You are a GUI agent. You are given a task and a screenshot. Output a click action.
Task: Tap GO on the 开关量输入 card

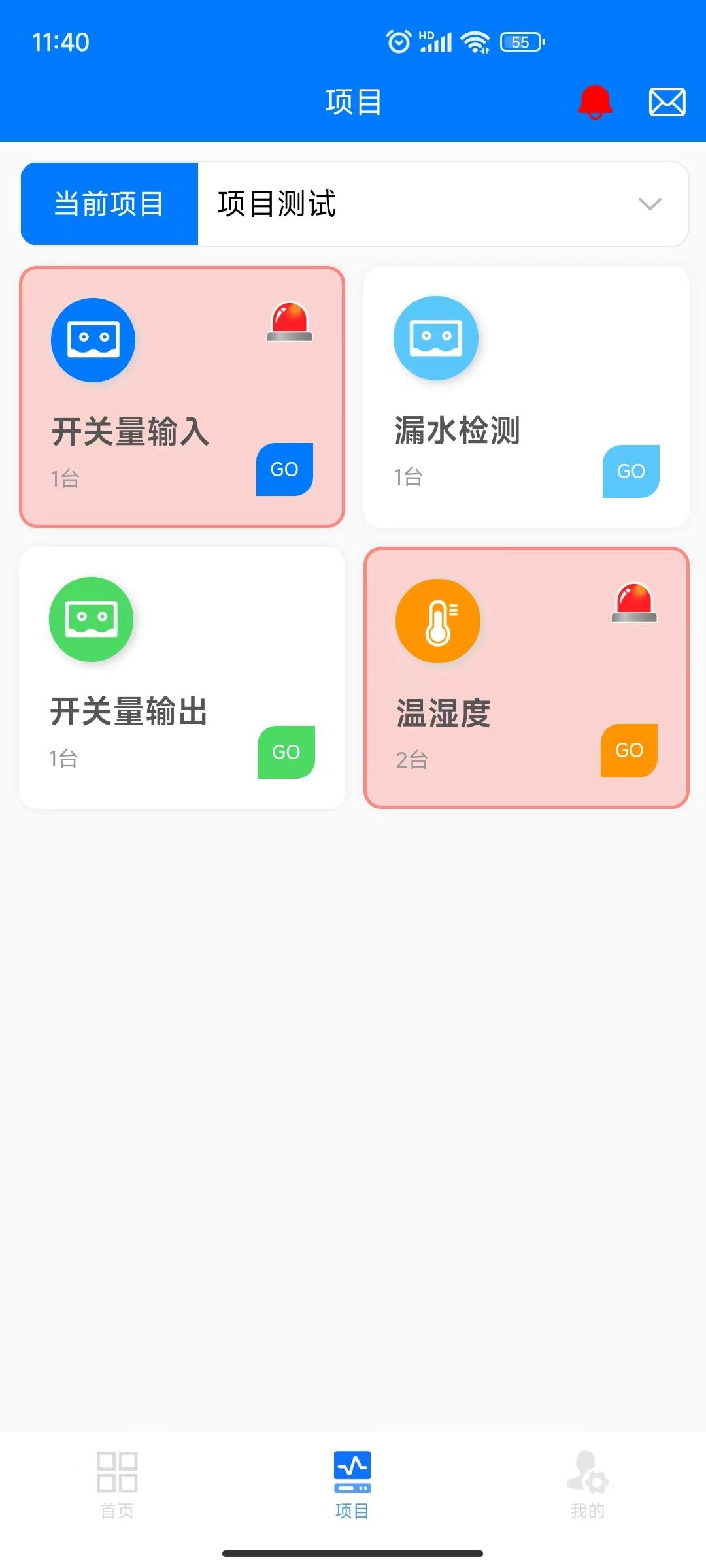(284, 469)
